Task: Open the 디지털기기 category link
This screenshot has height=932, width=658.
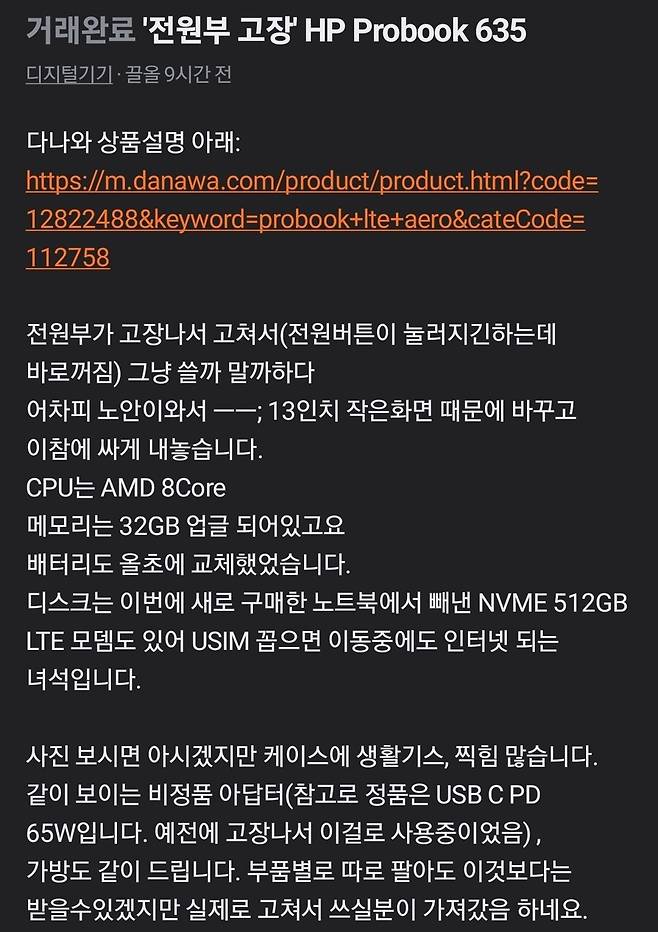Action: 69,76
